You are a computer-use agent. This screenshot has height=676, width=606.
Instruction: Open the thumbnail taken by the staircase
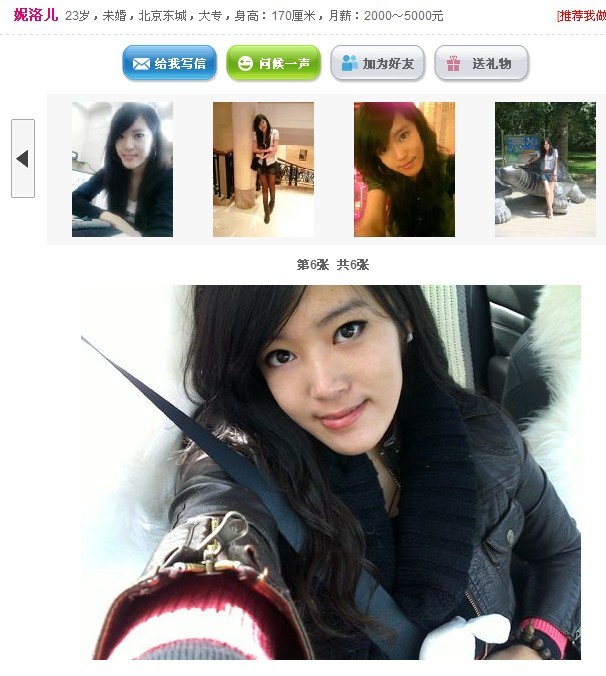(x=263, y=169)
